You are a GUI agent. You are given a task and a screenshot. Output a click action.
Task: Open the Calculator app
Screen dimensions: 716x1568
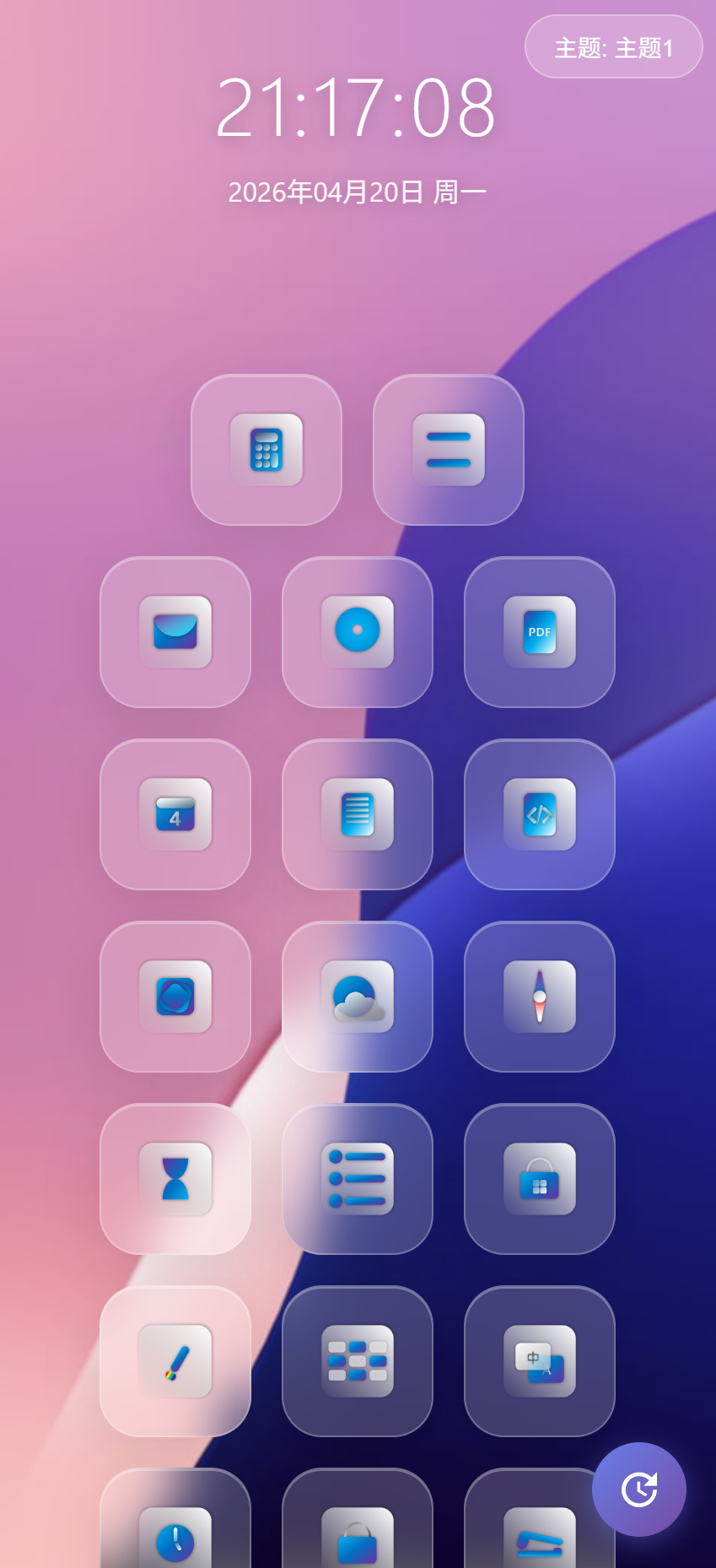[x=266, y=449]
